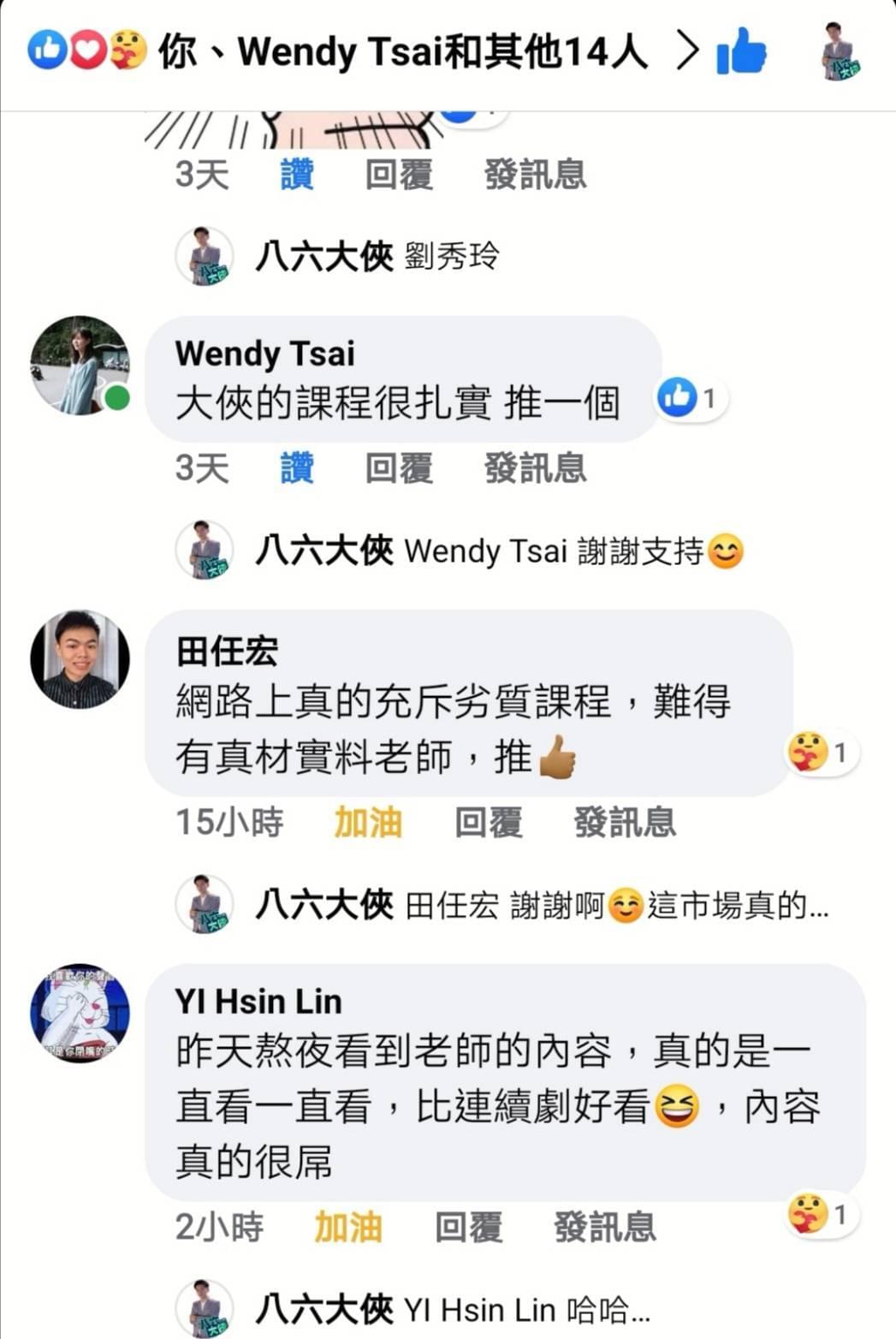Viewport: 896px width, 1339px height.
Task: View the like count on Wendy Tsai's comment
Action: 690,398
